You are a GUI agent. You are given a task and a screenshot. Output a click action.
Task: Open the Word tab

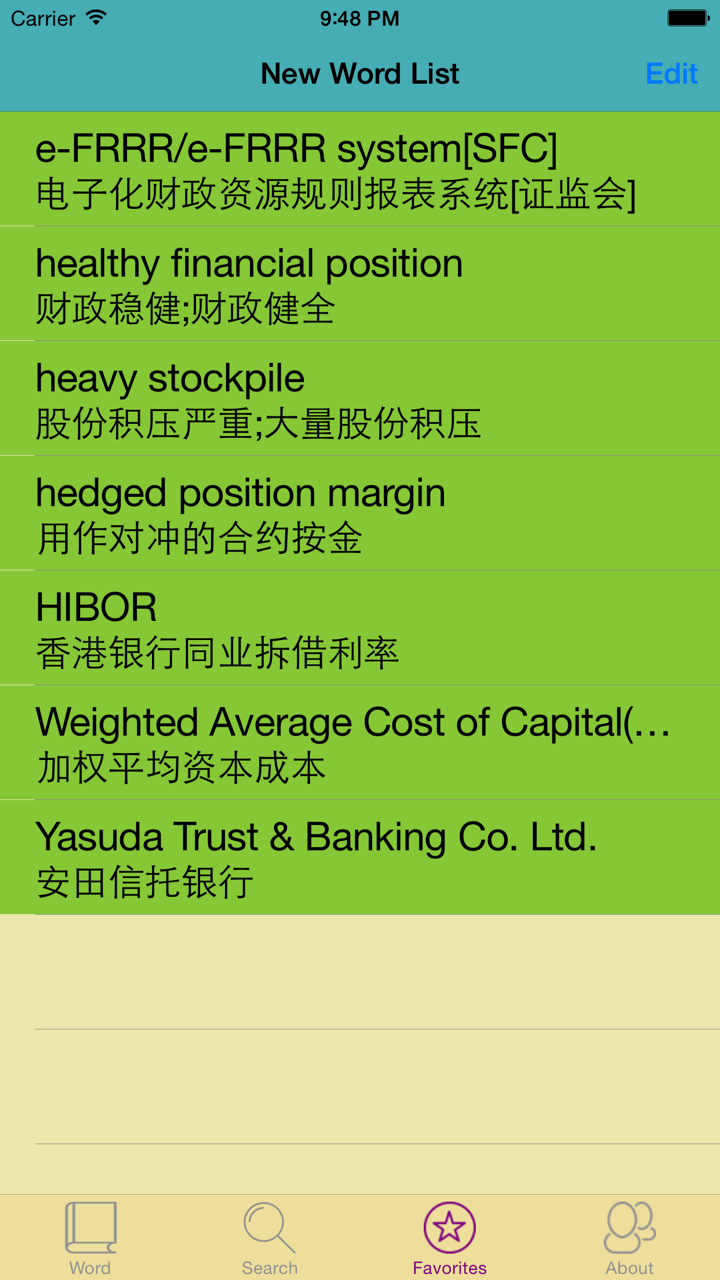[x=90, y=1237]
